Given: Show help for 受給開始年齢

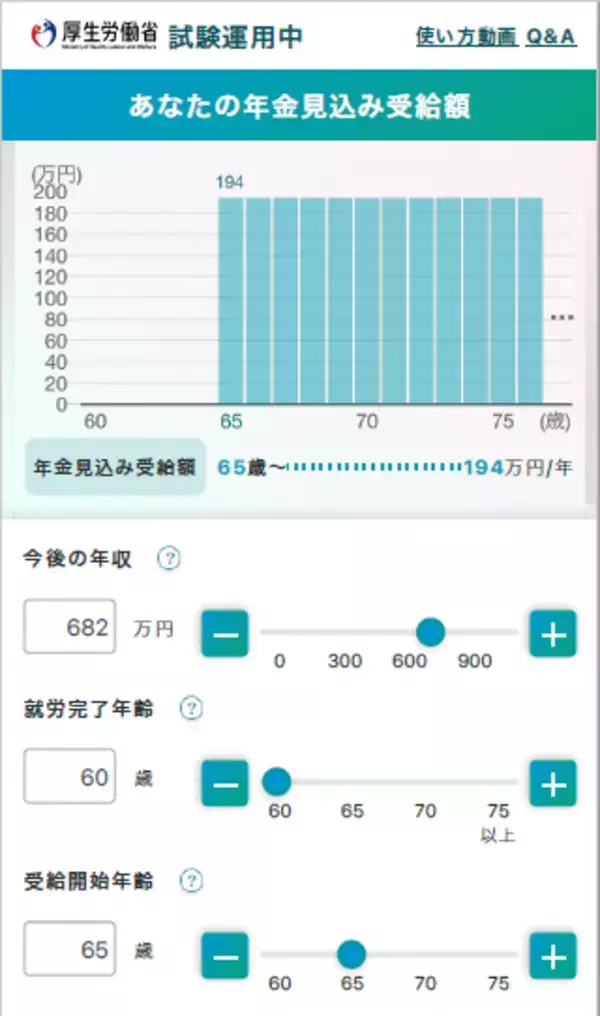Looking at the screenshot, I should pyautogui.click(x=191, y=881).
